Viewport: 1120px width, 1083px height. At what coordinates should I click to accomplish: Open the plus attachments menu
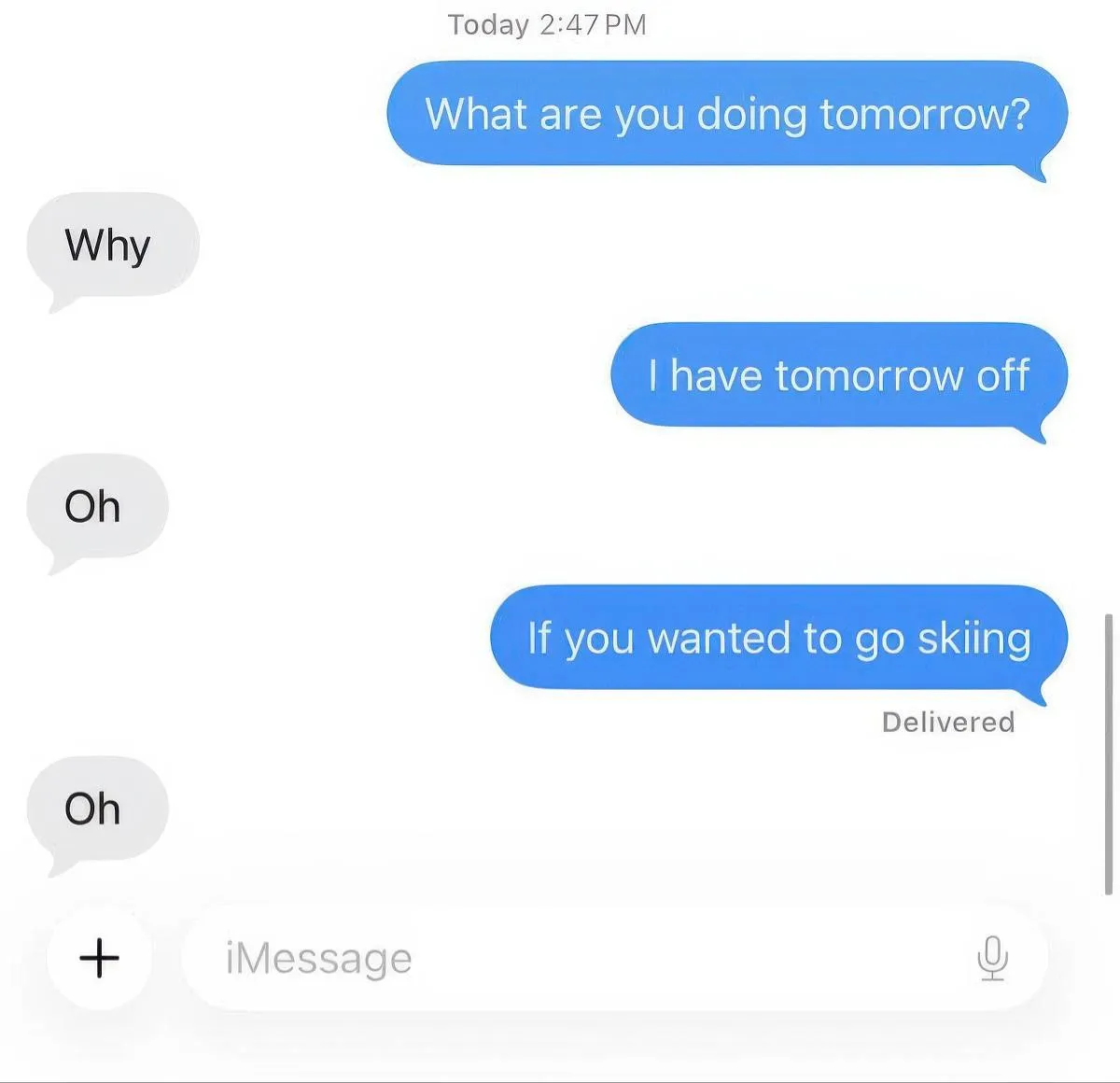coord(99,958)
